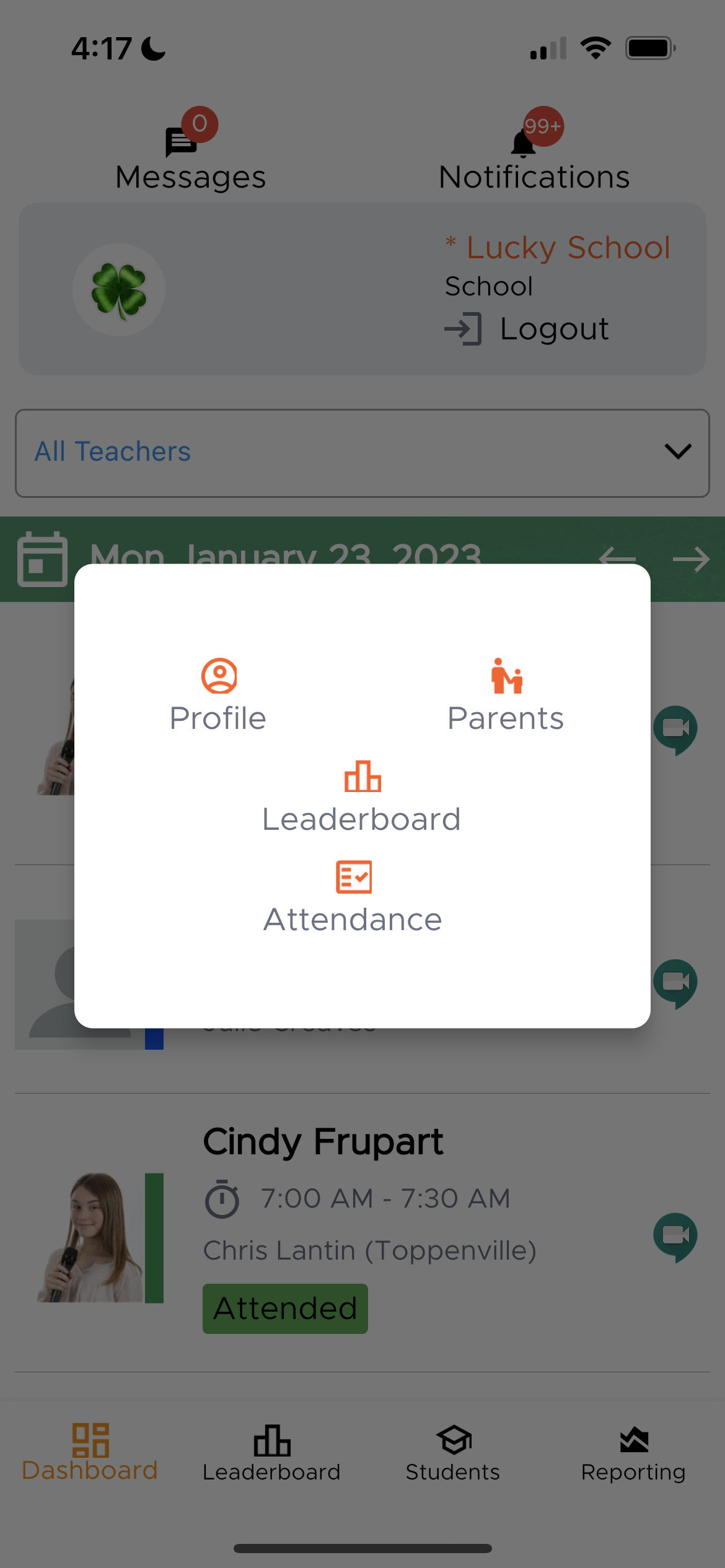
Task: Switch to the Dashboard tab
Action: click(90, 1453)
